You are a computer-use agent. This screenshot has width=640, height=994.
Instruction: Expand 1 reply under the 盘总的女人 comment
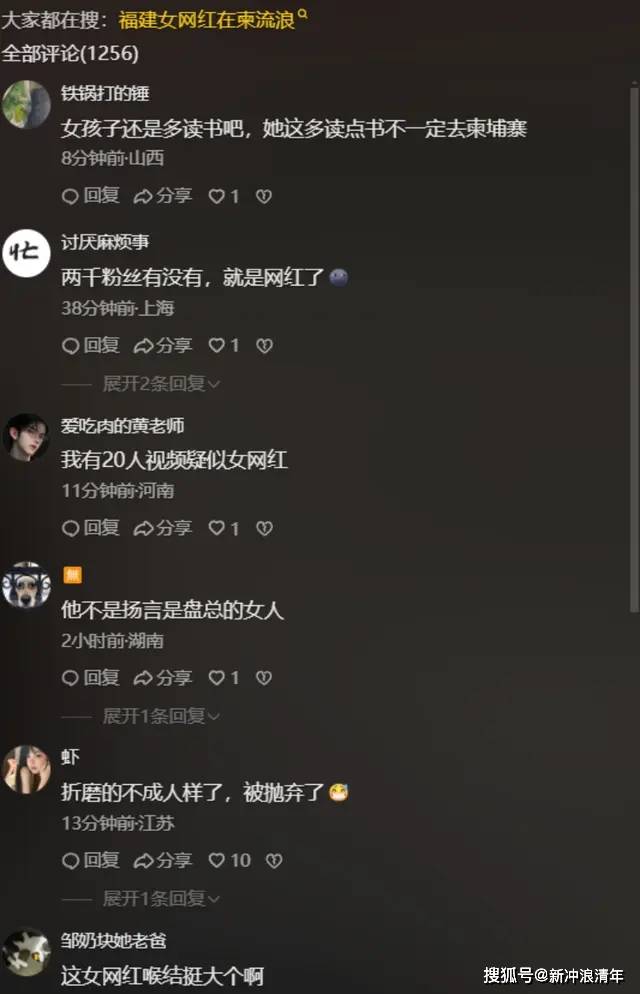[161, 716]
